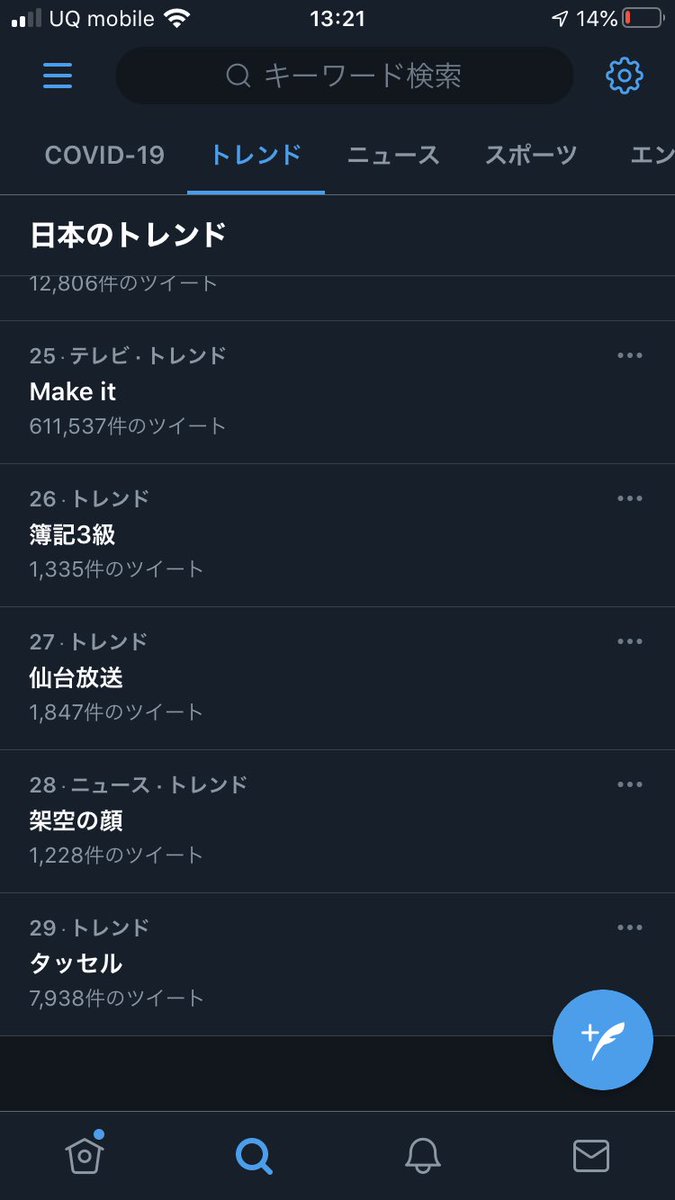Open more options for タッセル
The height and width of the screenshot is (1200, 675).
630,927
